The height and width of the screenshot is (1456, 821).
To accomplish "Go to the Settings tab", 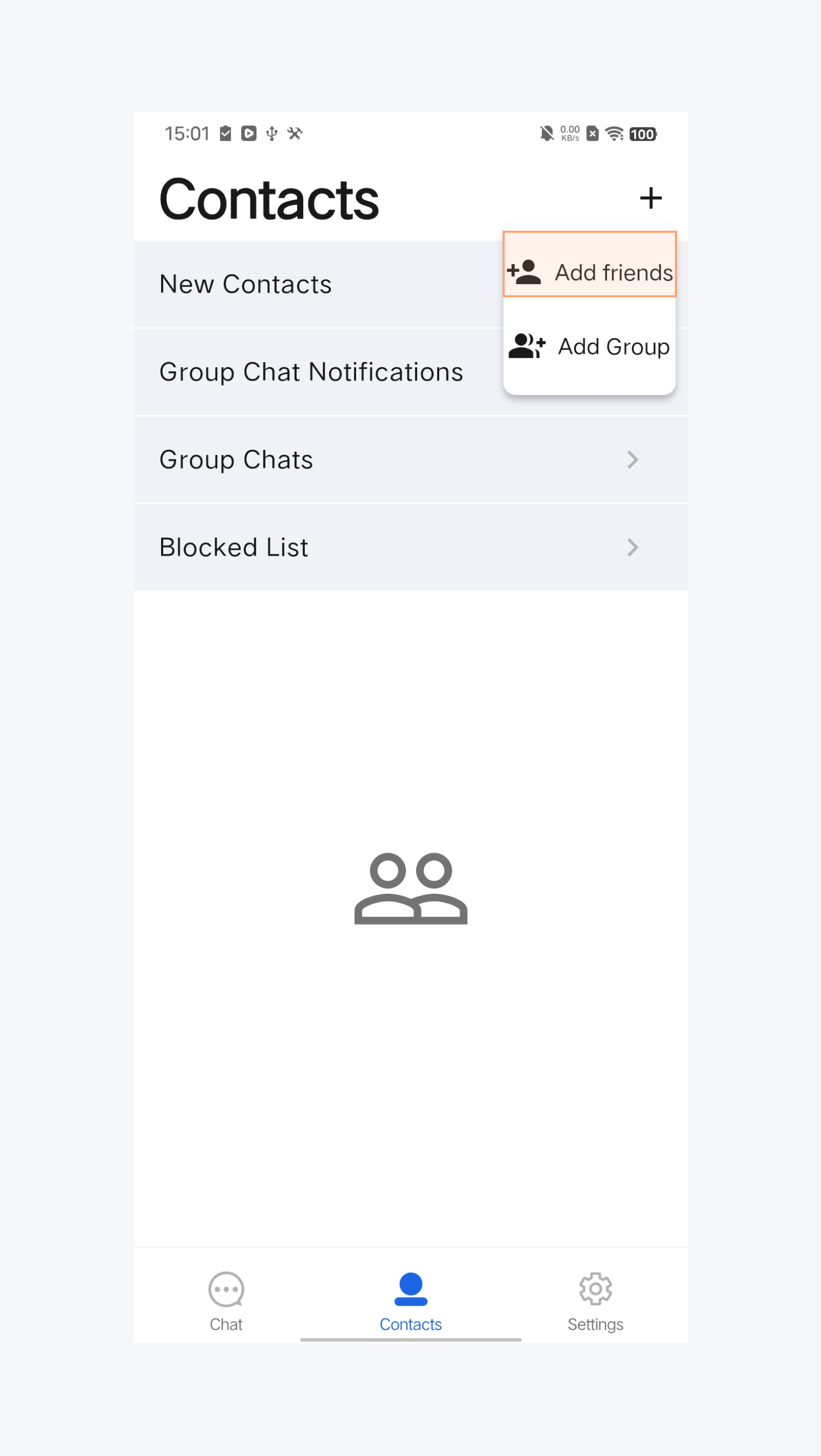I will [x=595, y=1301].
